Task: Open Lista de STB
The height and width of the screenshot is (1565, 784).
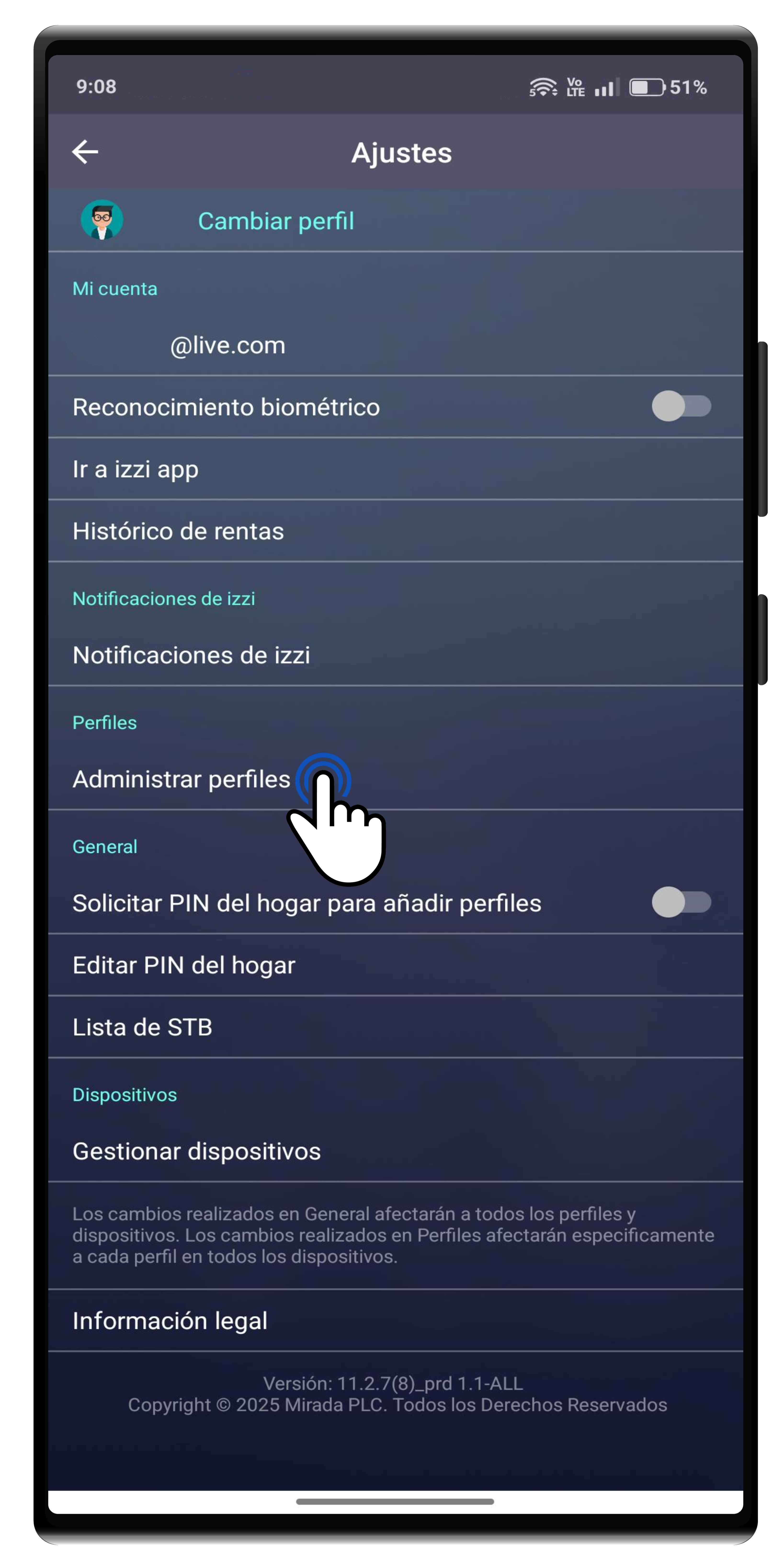Action: point(395,1027)
